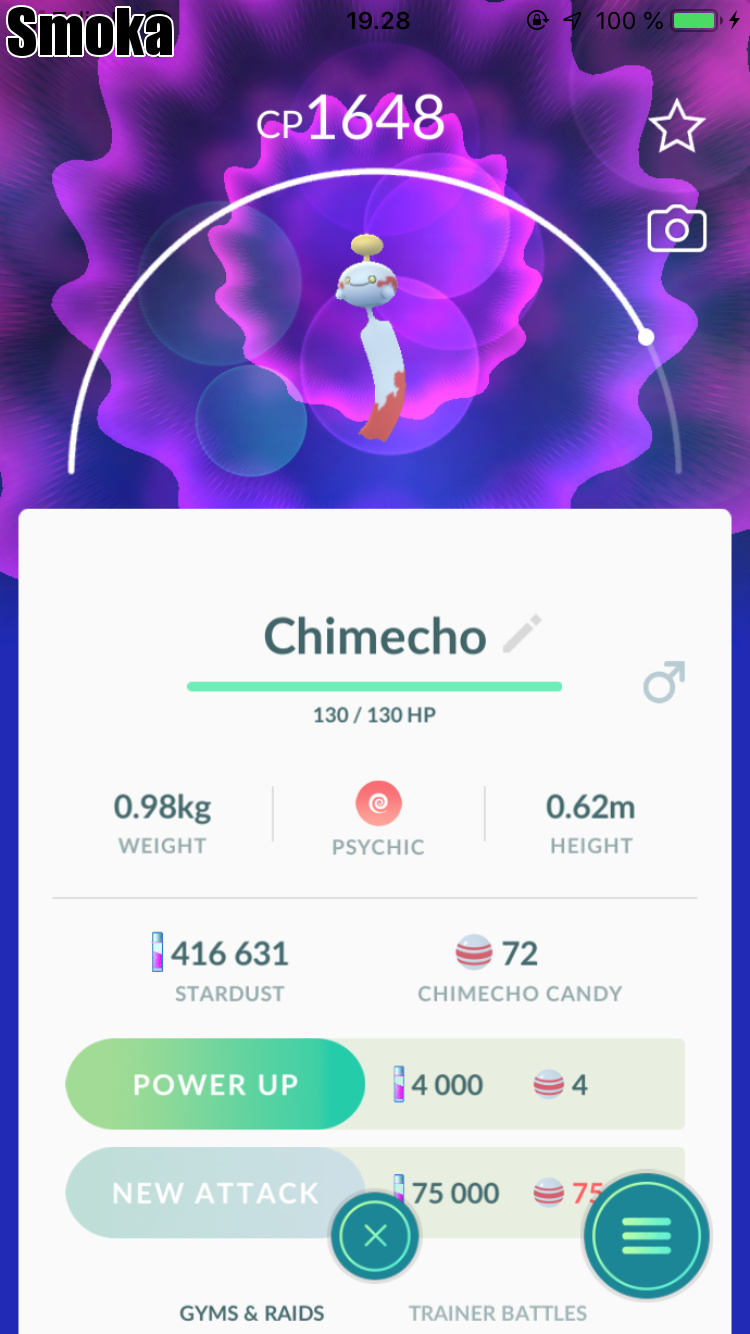The height and width of the screenshot is (1334, 750).
Task: Switch to the Gyms & Raids tab
Action: tap(252, 1312)
